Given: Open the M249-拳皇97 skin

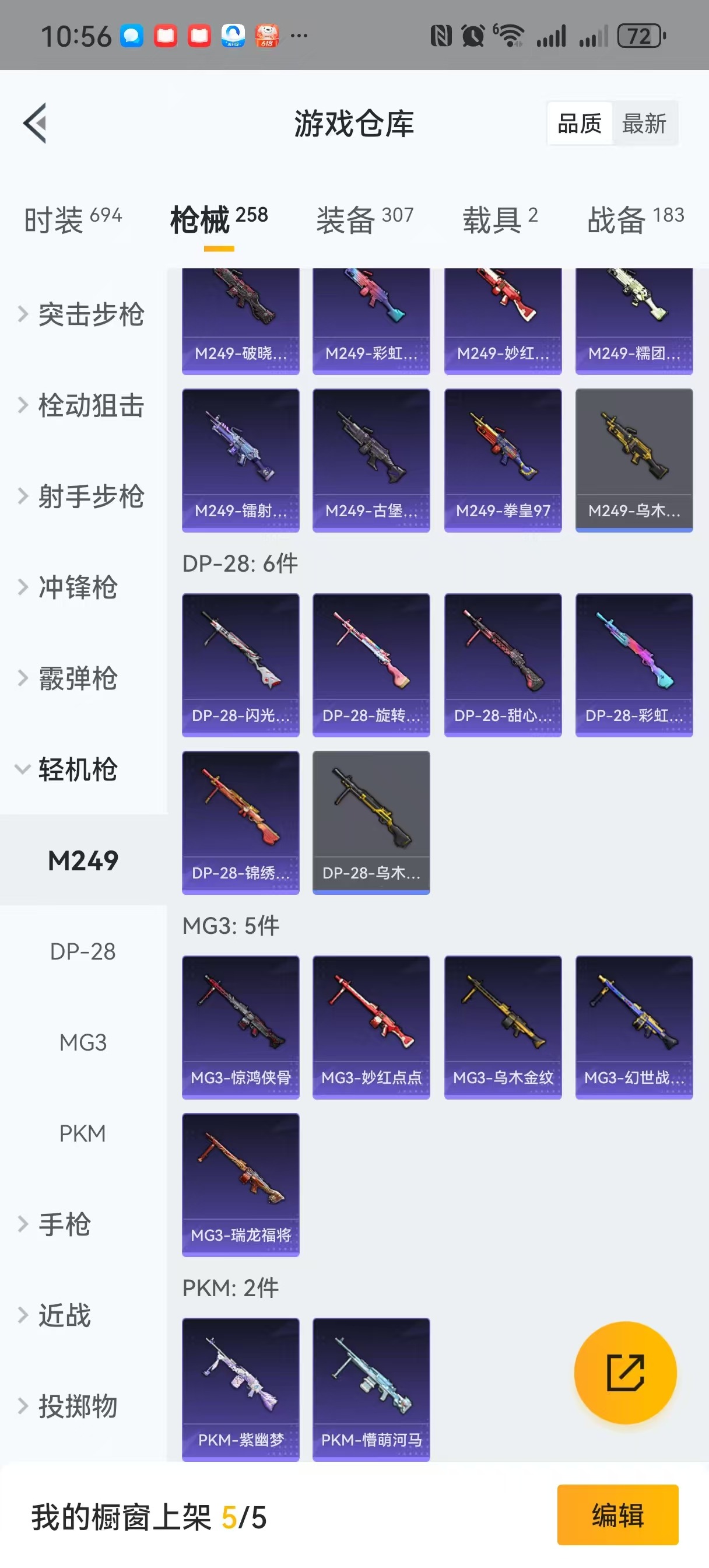Looking at the screenshot, I should 503,460.
